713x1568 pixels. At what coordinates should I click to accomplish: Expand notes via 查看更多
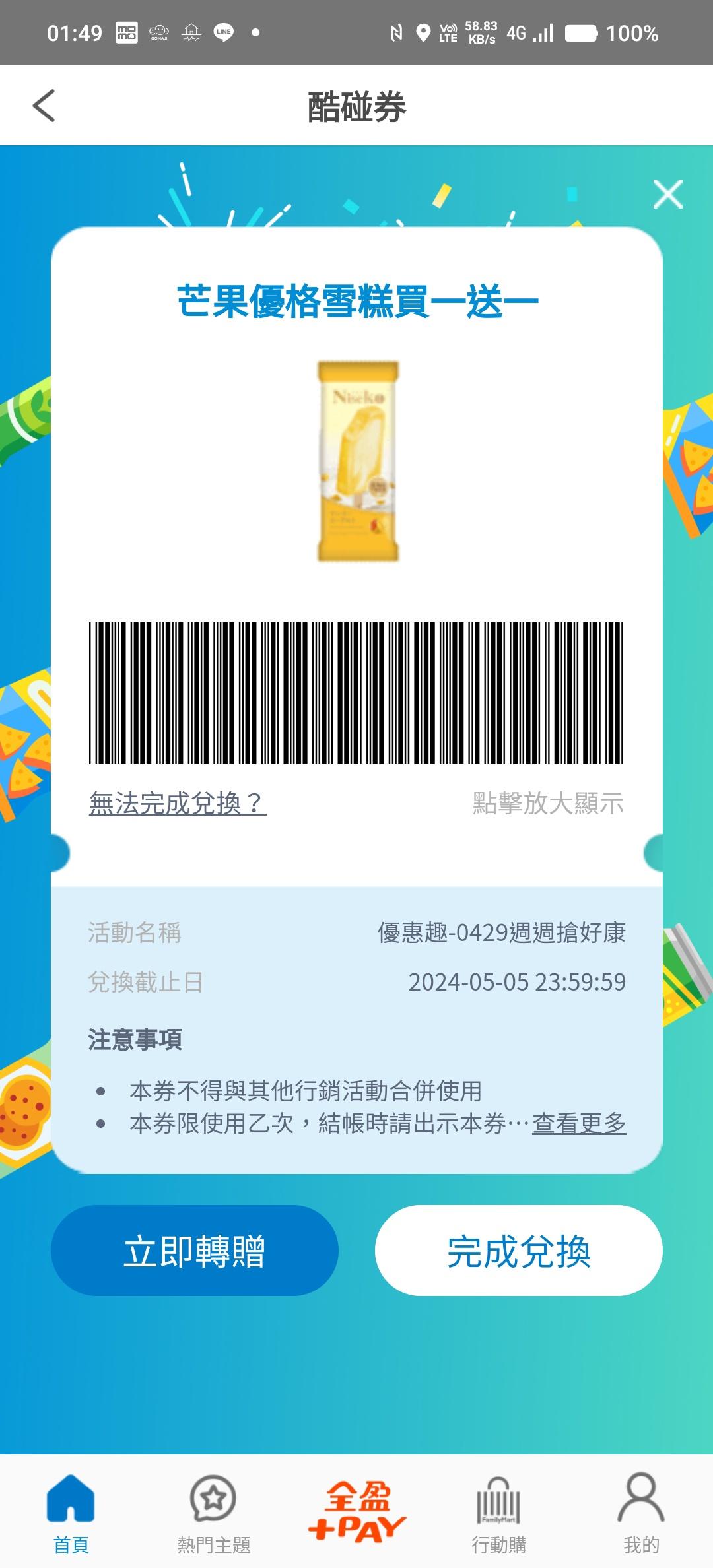click(x=579, y=1123)
